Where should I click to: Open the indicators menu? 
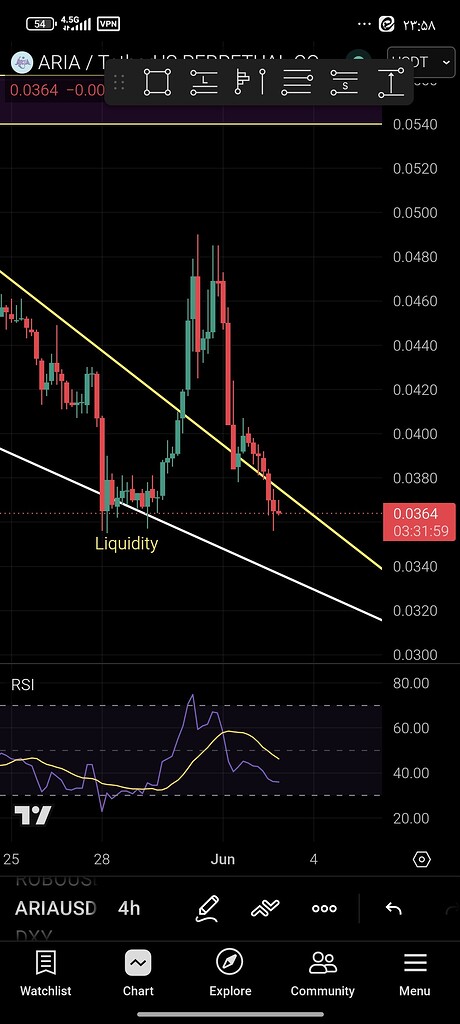coord(265,908)
